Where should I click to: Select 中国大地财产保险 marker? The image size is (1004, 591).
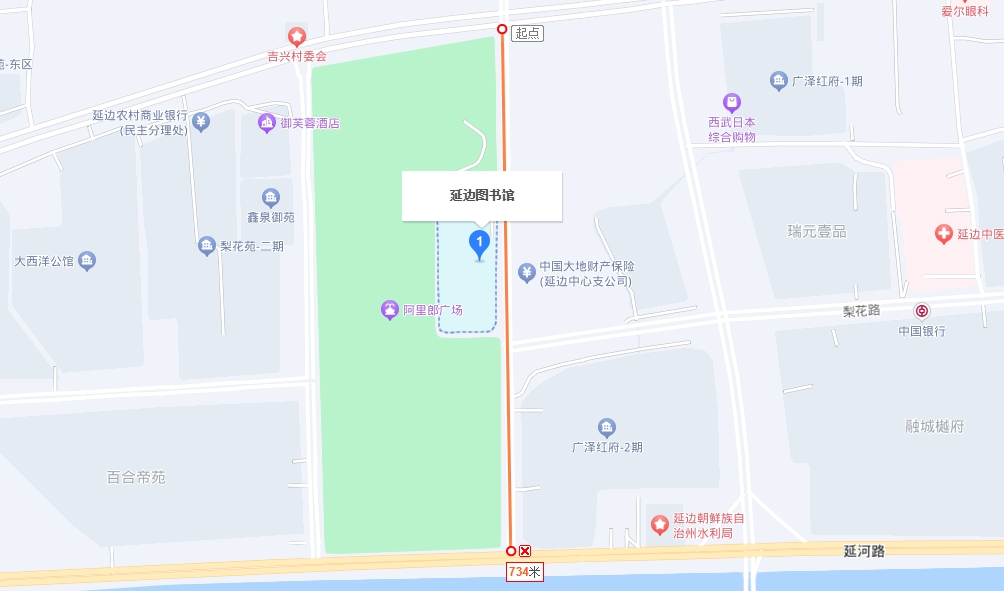tap(526, 272)
